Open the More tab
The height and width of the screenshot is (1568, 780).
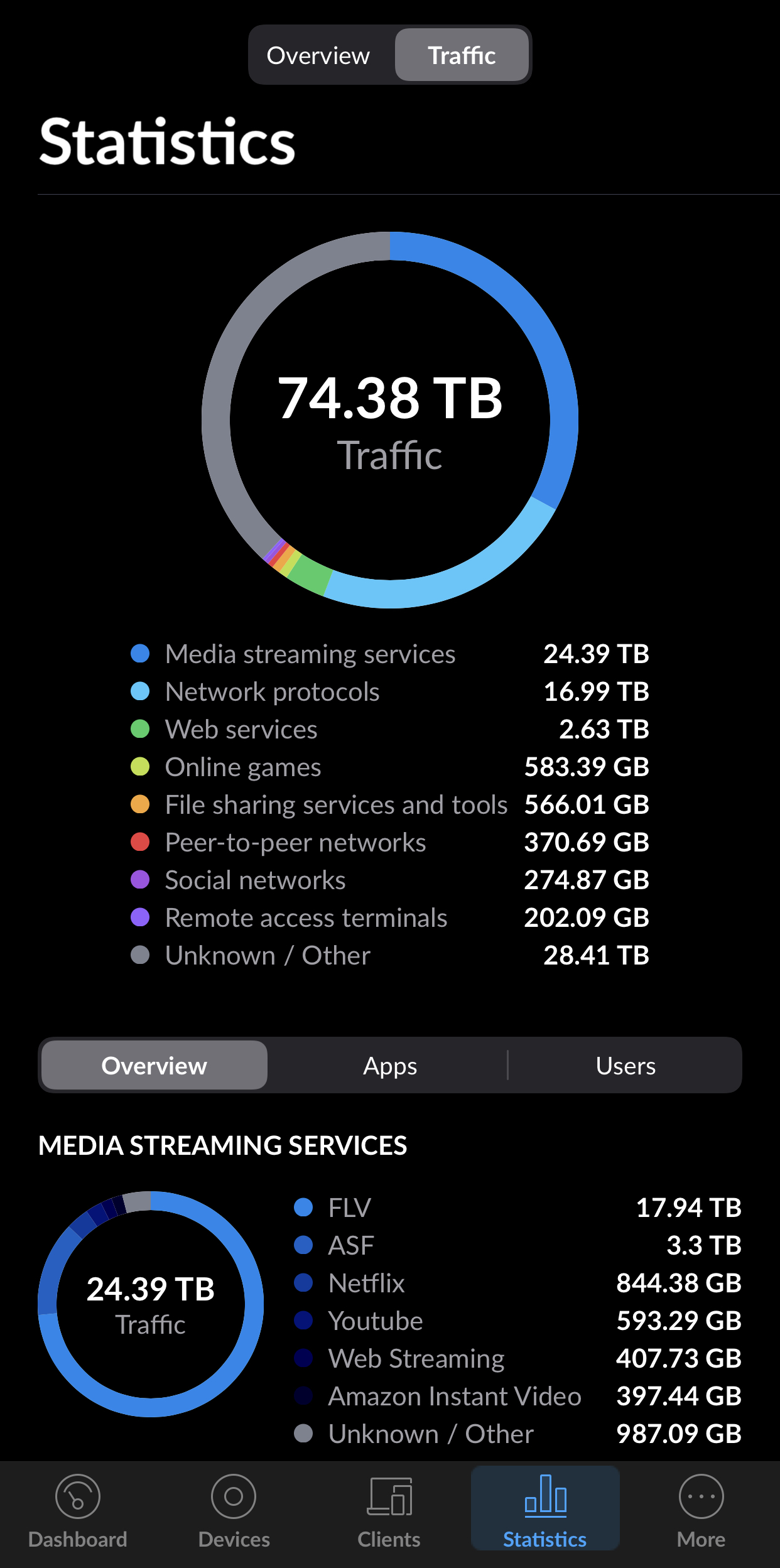pos(701,1511)
